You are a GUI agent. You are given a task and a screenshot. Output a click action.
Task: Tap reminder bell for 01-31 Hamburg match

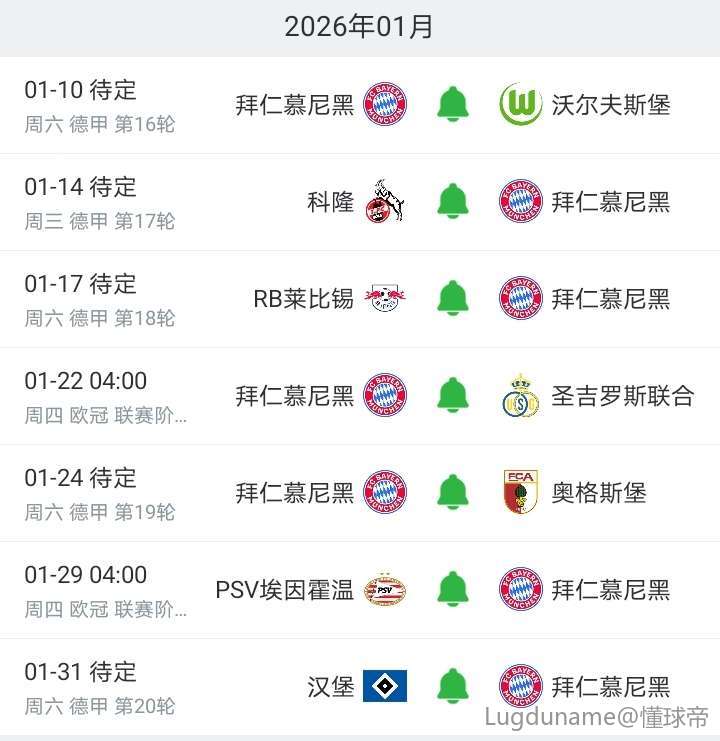[453, 687]
